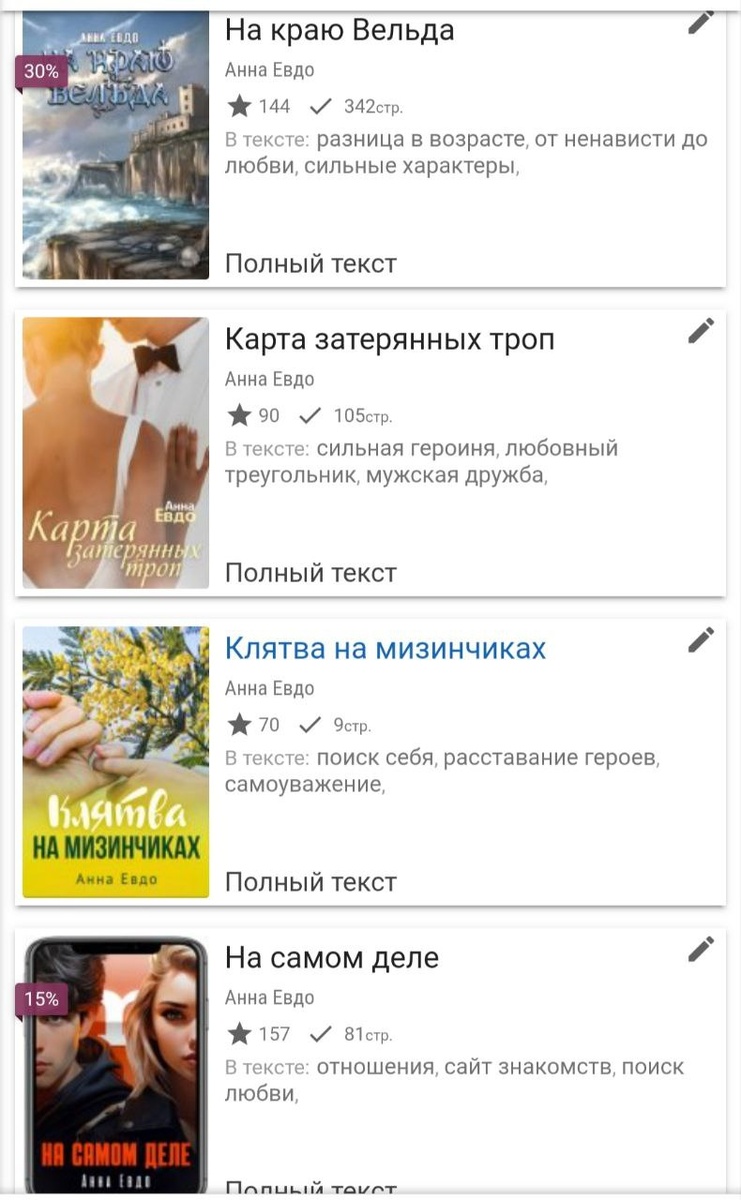This screenshot has height=1200, width=741.
Task: Open edit pencil for На самом деле
Action: coord(702,949)
